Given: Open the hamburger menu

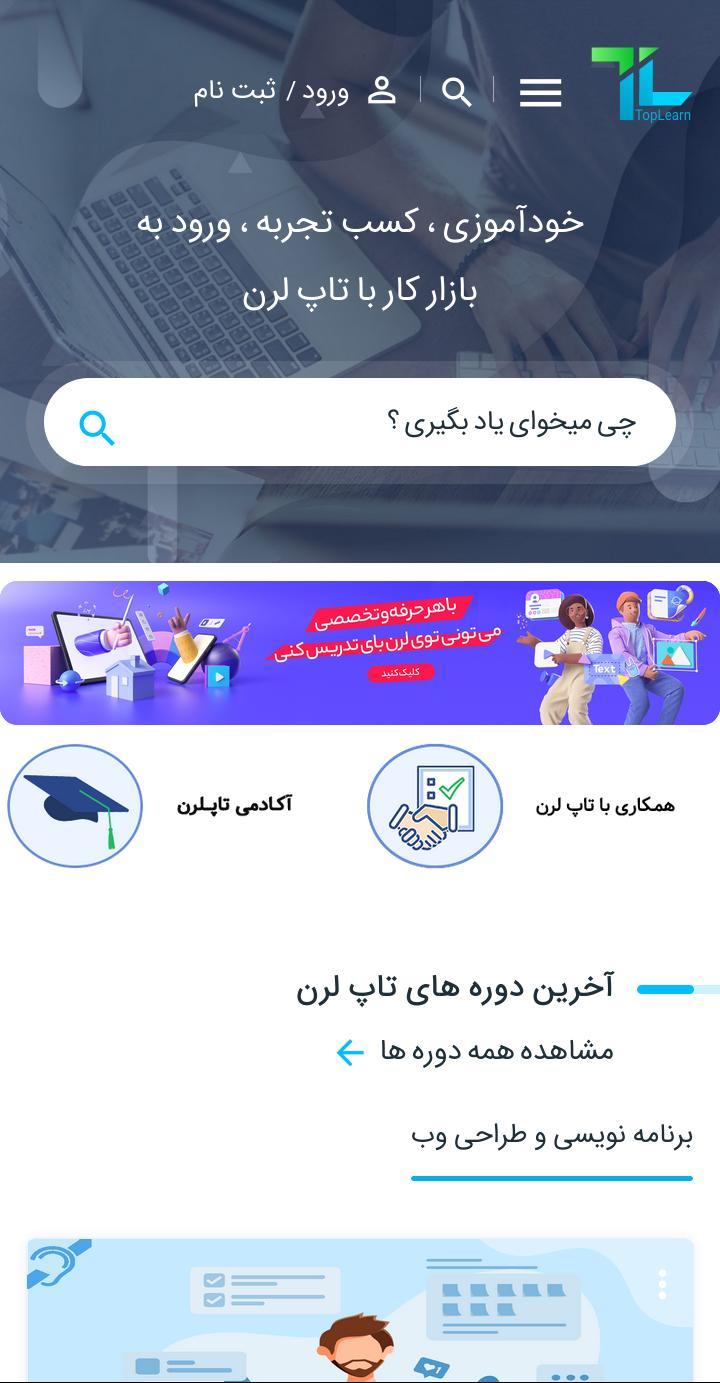Looking at the screenshot, I should click(x=540, y=93).
